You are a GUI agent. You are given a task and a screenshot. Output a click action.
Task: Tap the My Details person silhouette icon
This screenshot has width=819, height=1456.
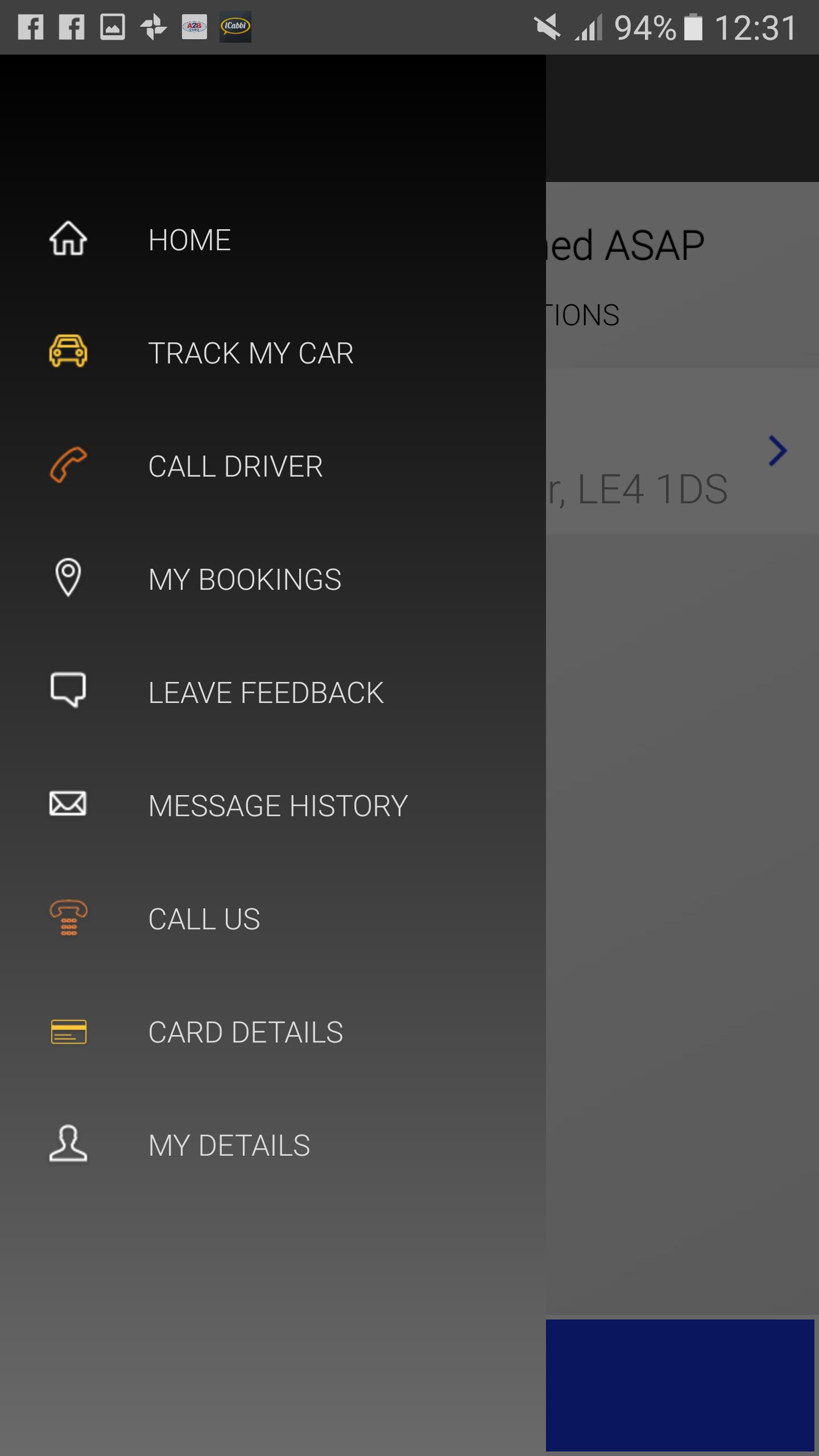point(68,1144)
